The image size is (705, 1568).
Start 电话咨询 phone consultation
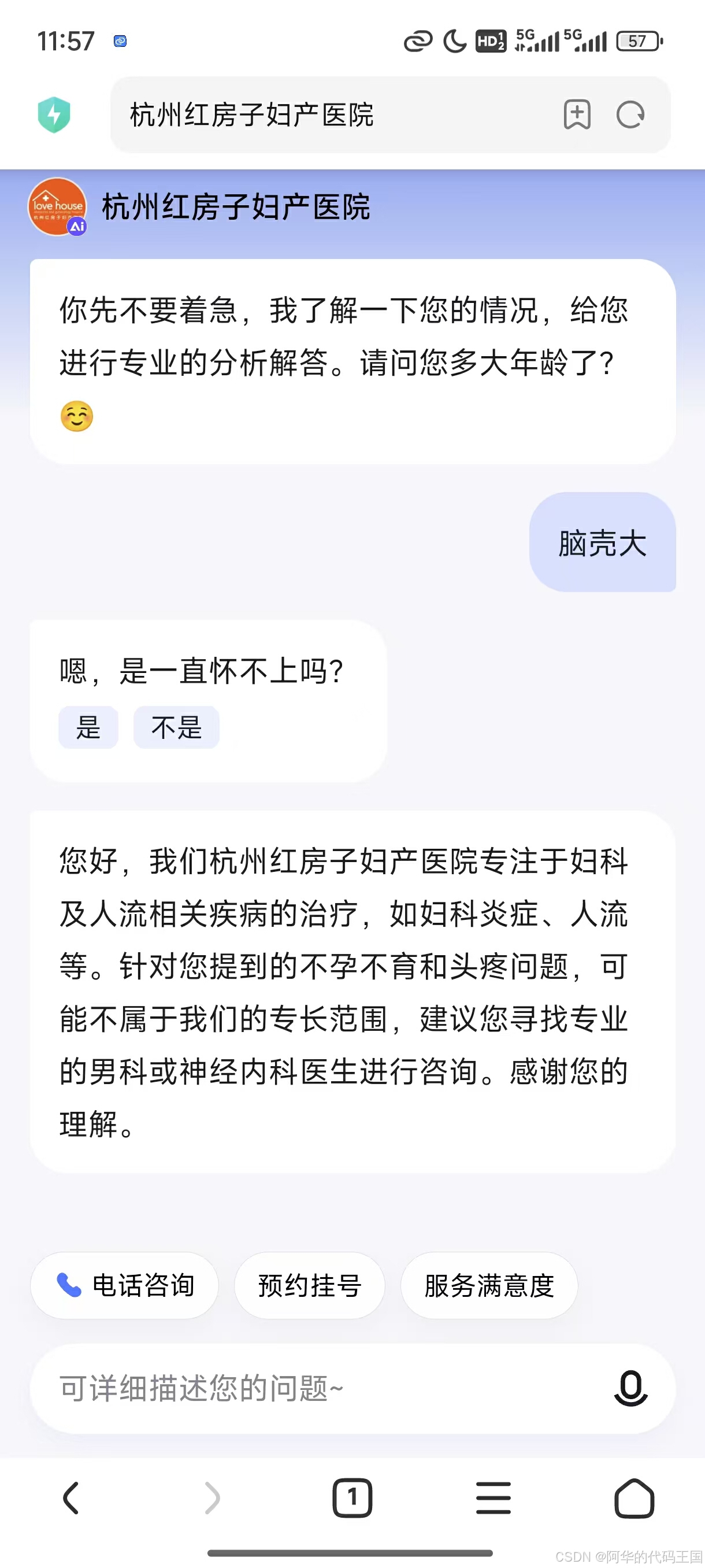[125, 1285]
